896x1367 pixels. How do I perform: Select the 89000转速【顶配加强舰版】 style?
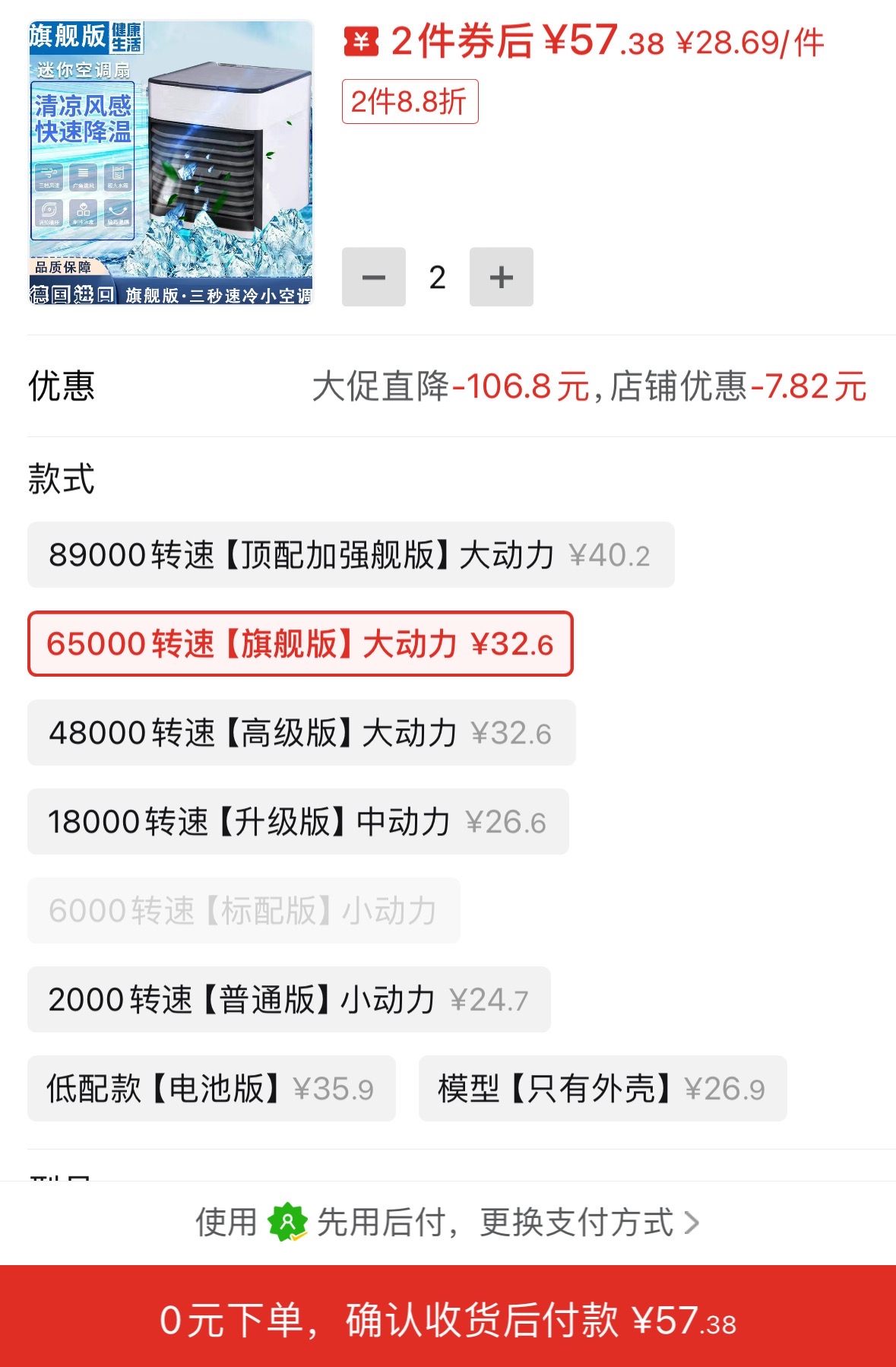tap(350, 555)
